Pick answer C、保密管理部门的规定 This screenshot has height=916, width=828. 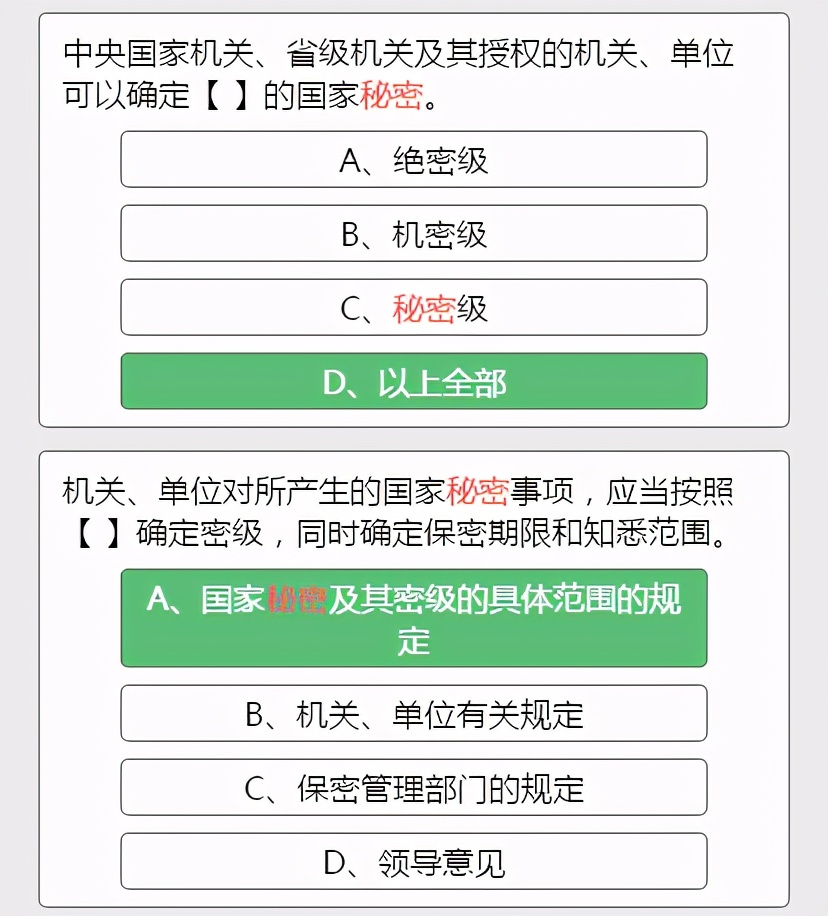(x=413, y=787)
